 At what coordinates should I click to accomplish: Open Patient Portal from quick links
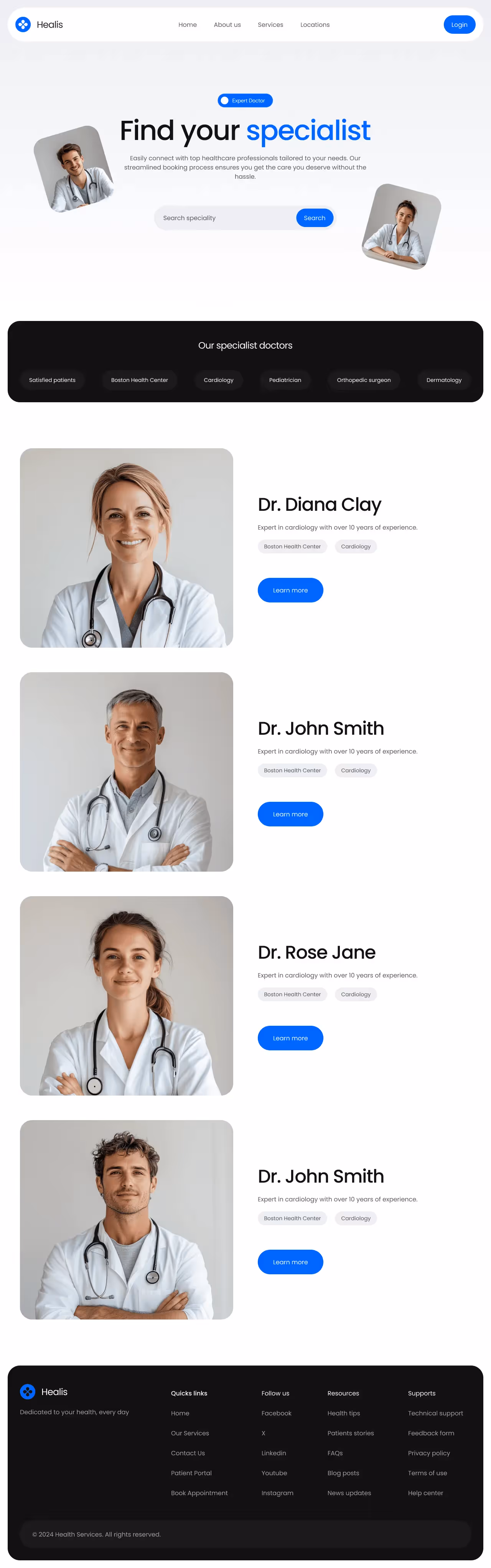click(x=191, y=1473)
